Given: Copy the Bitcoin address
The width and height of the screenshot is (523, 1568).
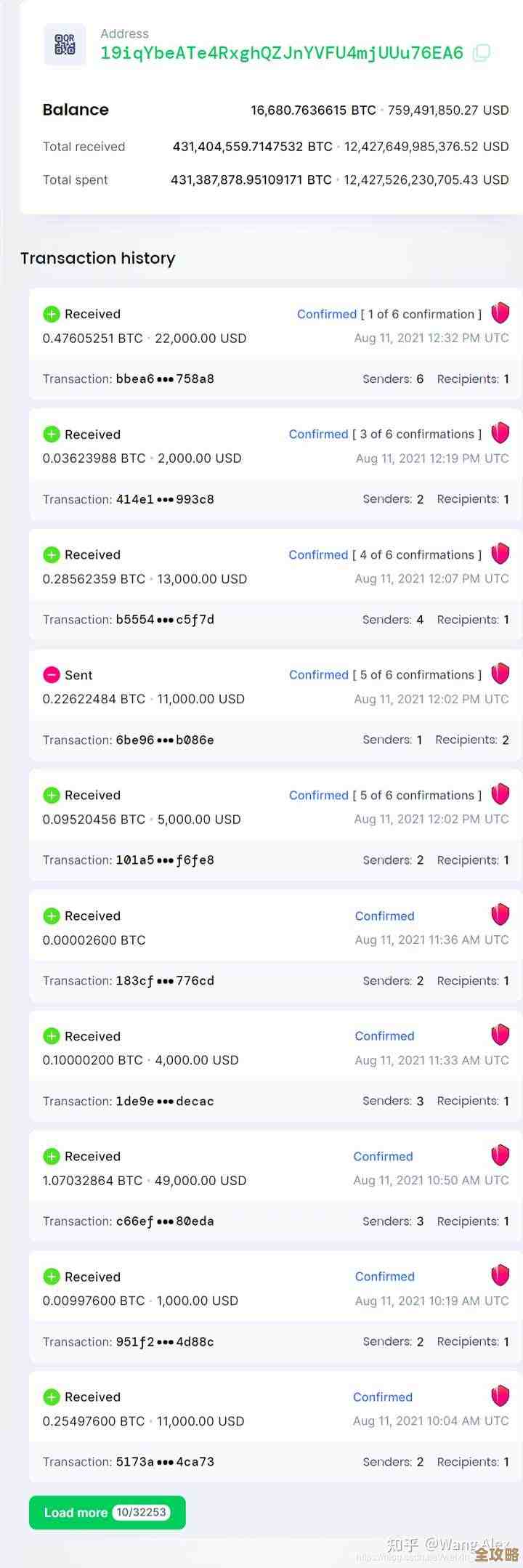Looking at the screenshot, I should 481,53.
